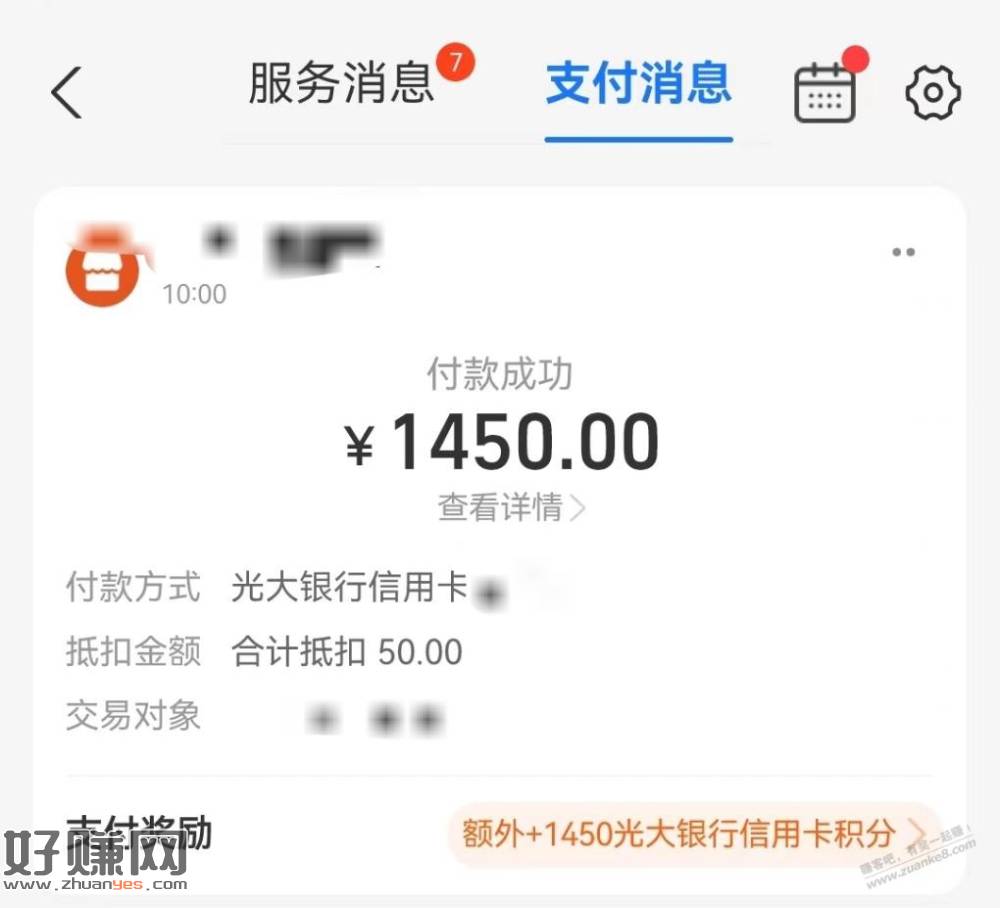Open message settings gear
The width and height of the screenshot is (1000, 908).
(x=932, y=93)
